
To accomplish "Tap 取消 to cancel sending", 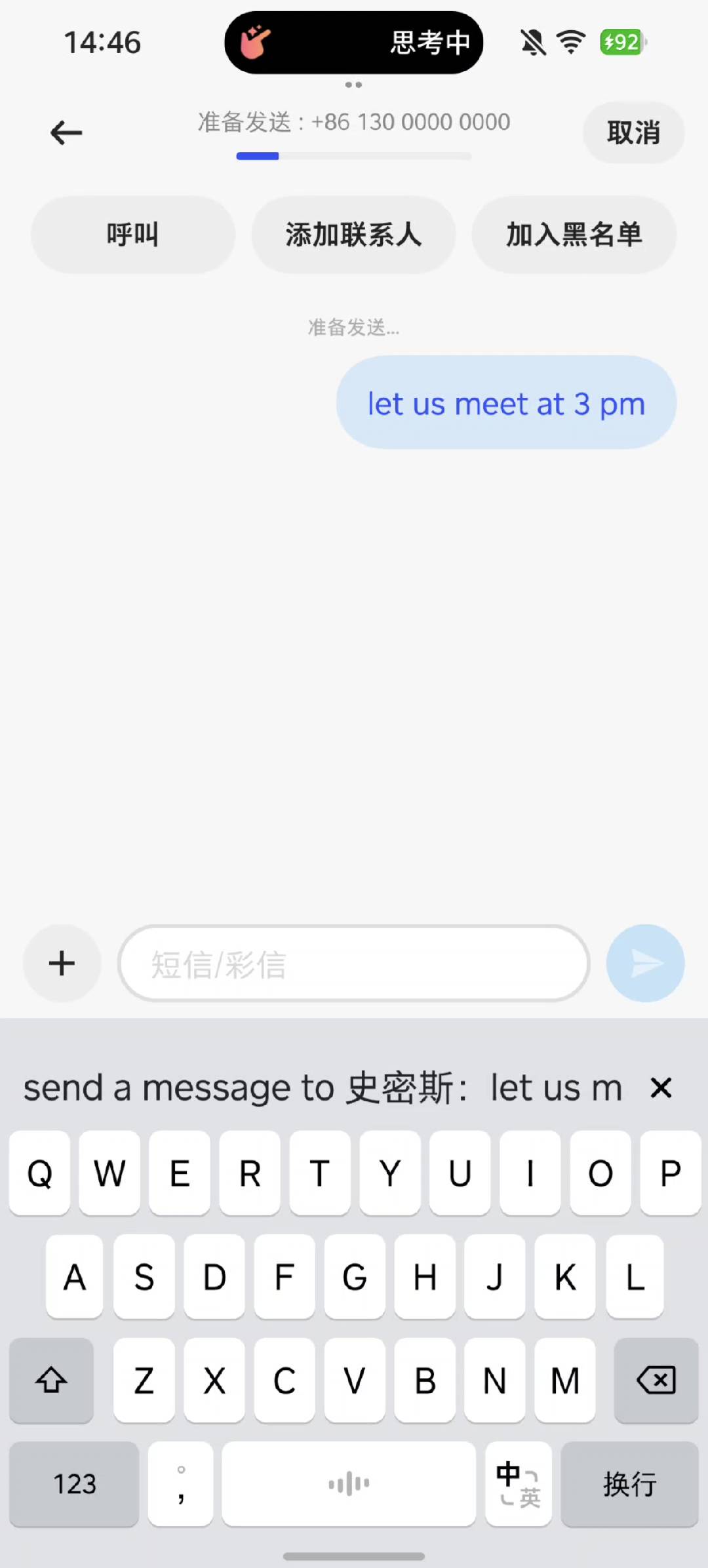I will pyautogui.click(x=633, y=133).
